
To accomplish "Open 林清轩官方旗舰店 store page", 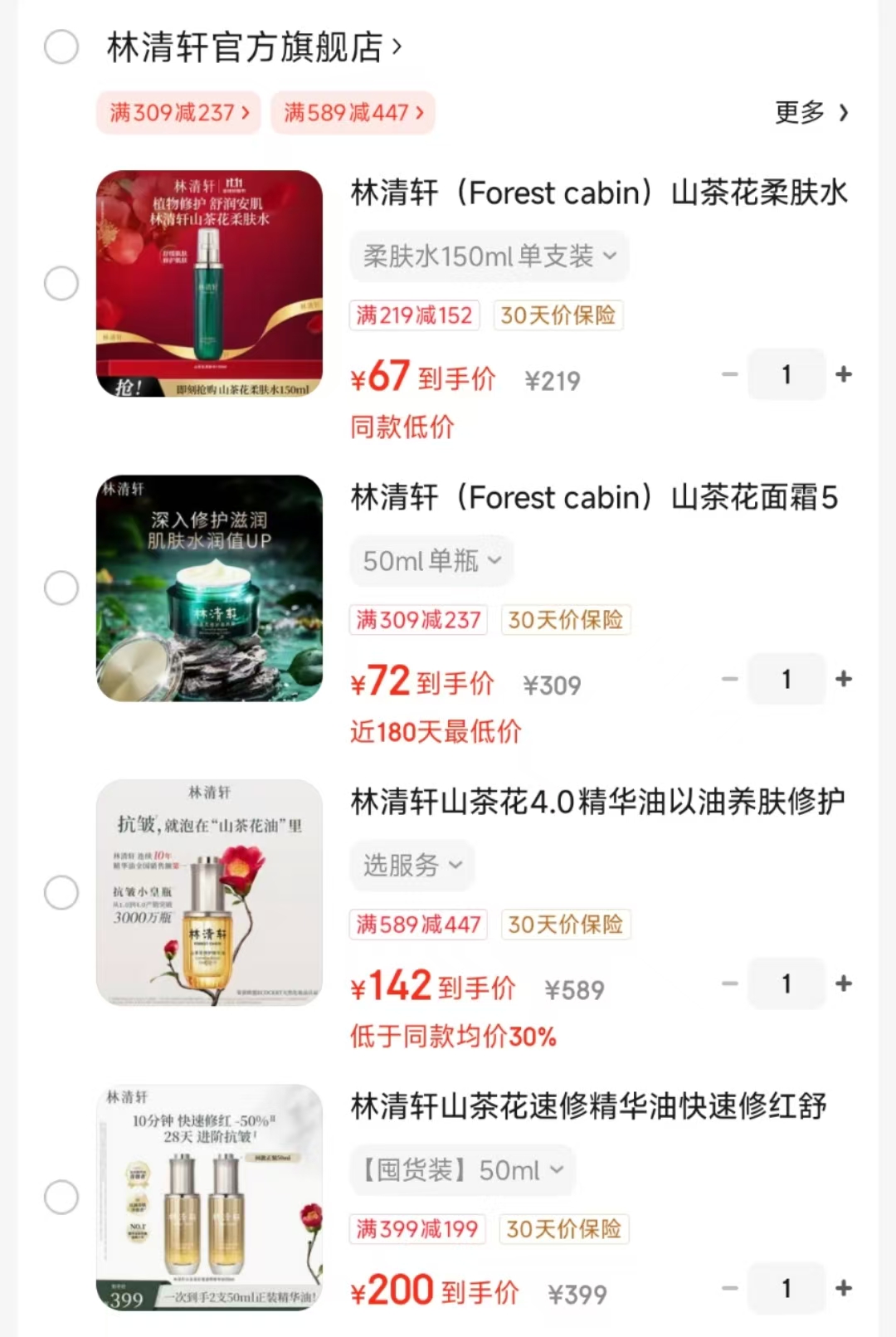I will [249, 48].
